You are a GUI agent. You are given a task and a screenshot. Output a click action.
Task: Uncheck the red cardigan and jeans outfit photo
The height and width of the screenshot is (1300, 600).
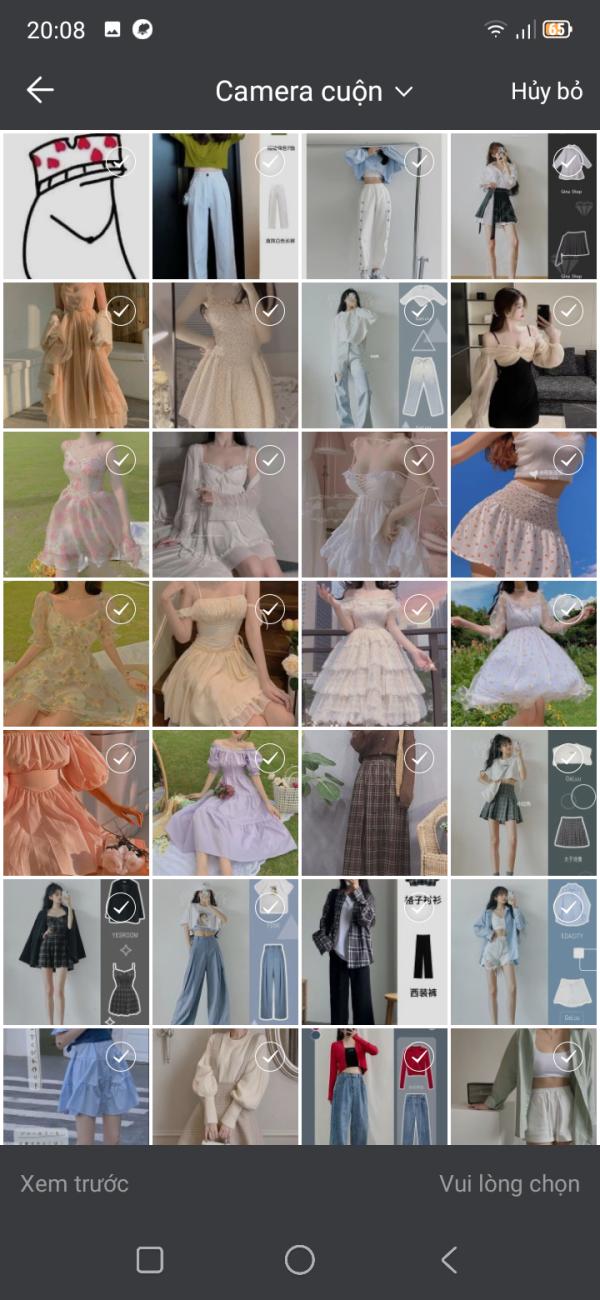419,1057
